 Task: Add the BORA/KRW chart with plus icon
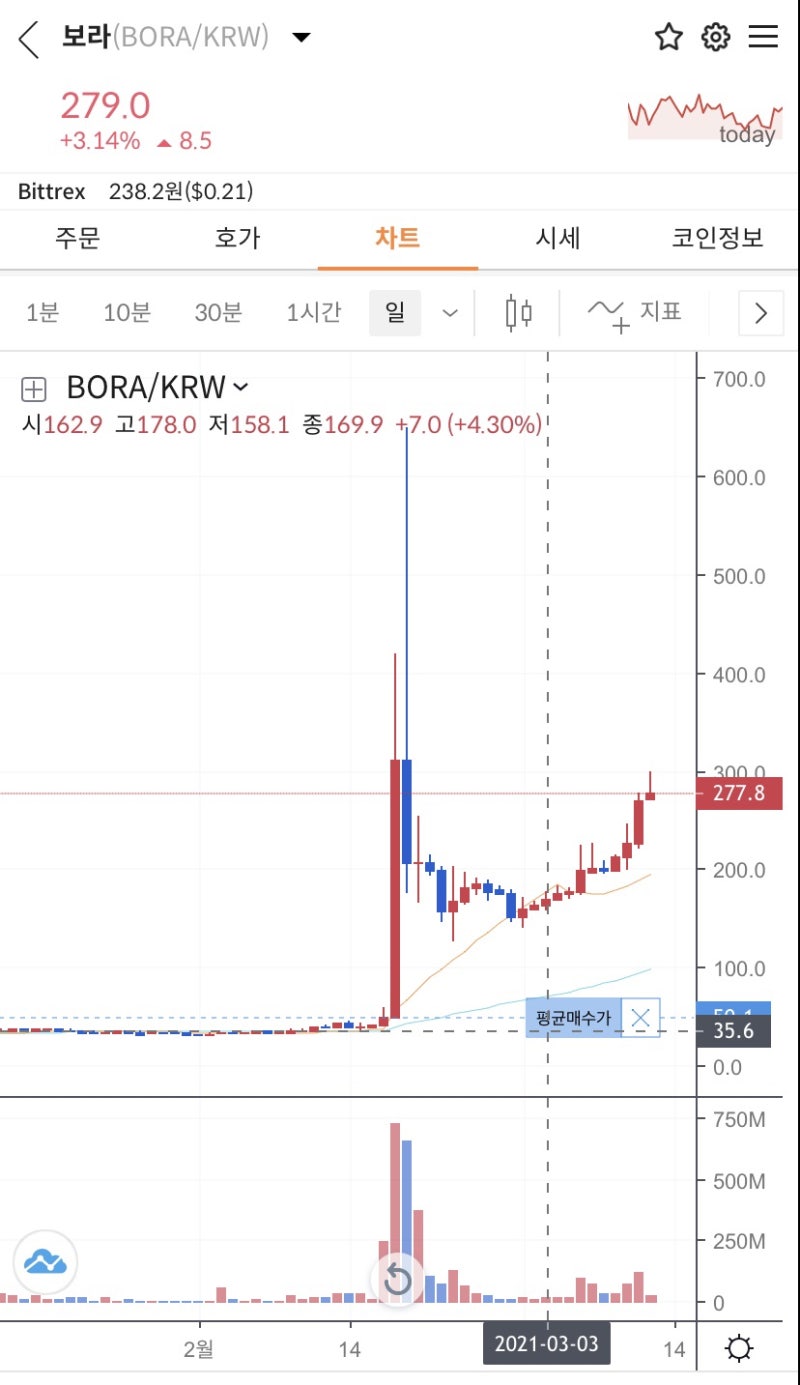point(33,387)
